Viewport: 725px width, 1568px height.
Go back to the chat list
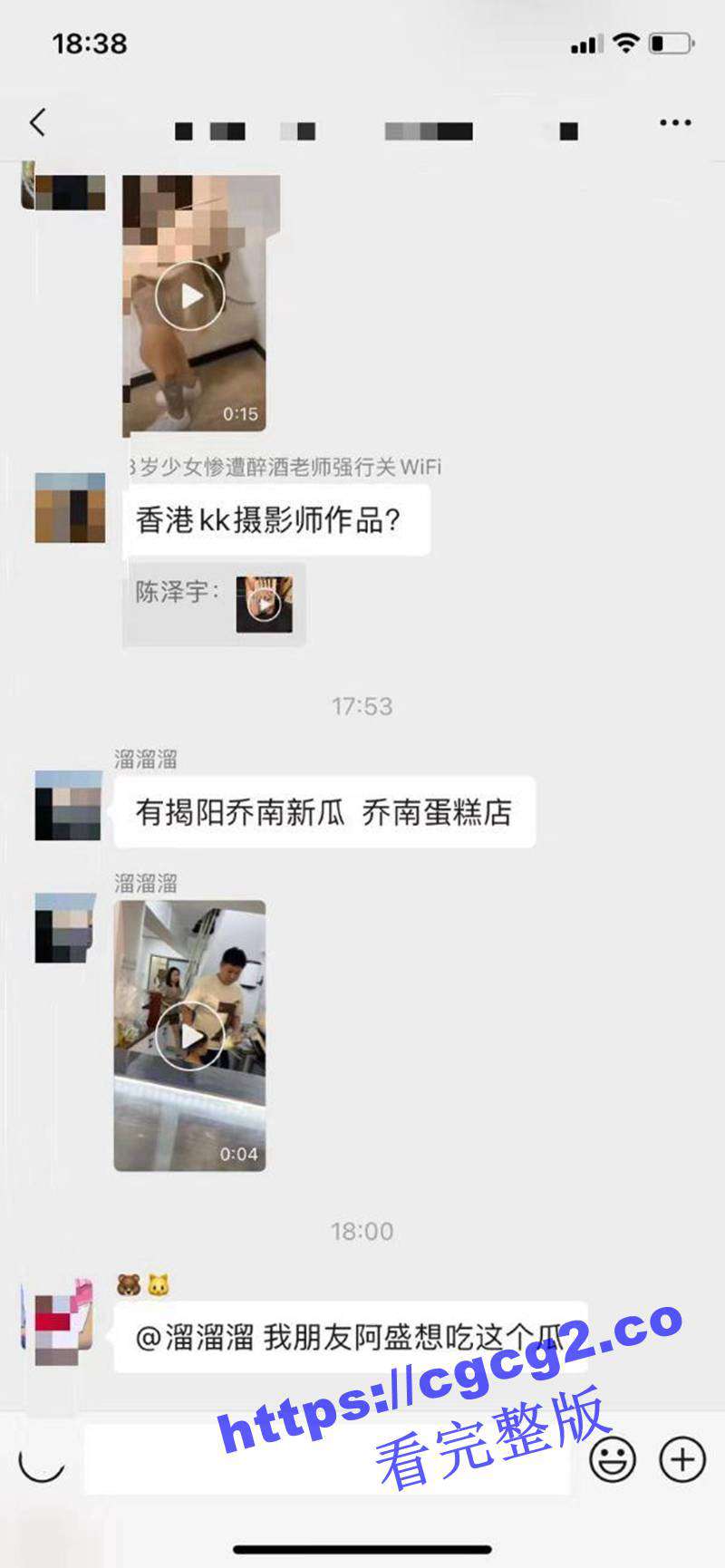[37, 122]
